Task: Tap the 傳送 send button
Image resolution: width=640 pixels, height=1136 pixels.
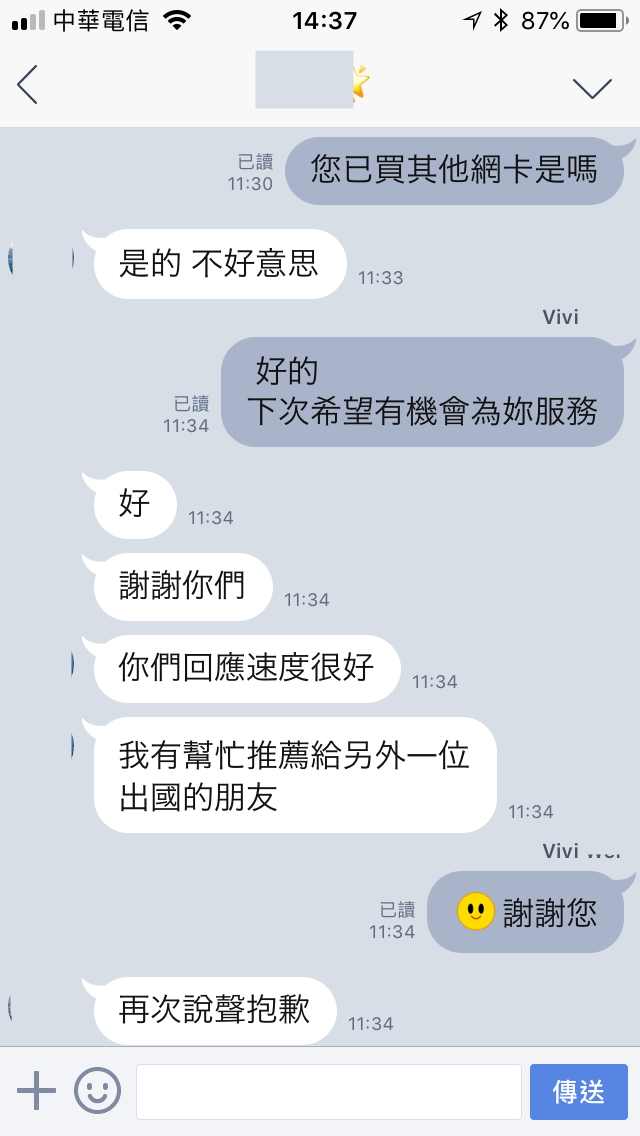Action: coord(579,1091)
